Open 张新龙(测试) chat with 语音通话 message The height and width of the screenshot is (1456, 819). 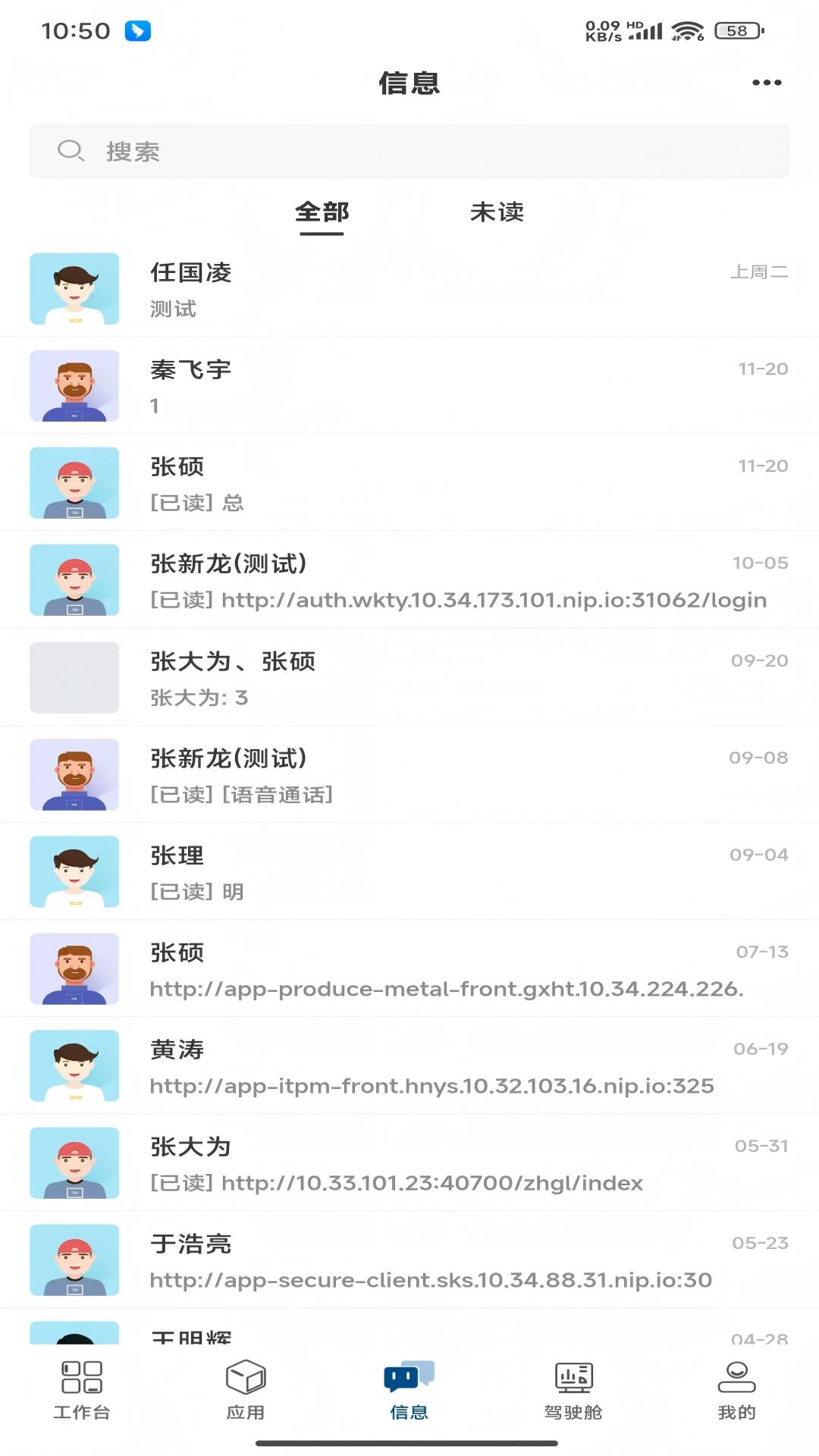coord(409,774)
